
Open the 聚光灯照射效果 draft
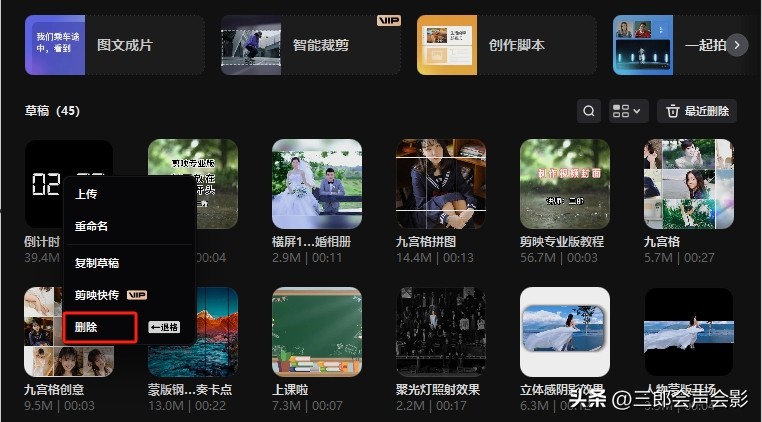pyautogui.click(x=441, y=332)
